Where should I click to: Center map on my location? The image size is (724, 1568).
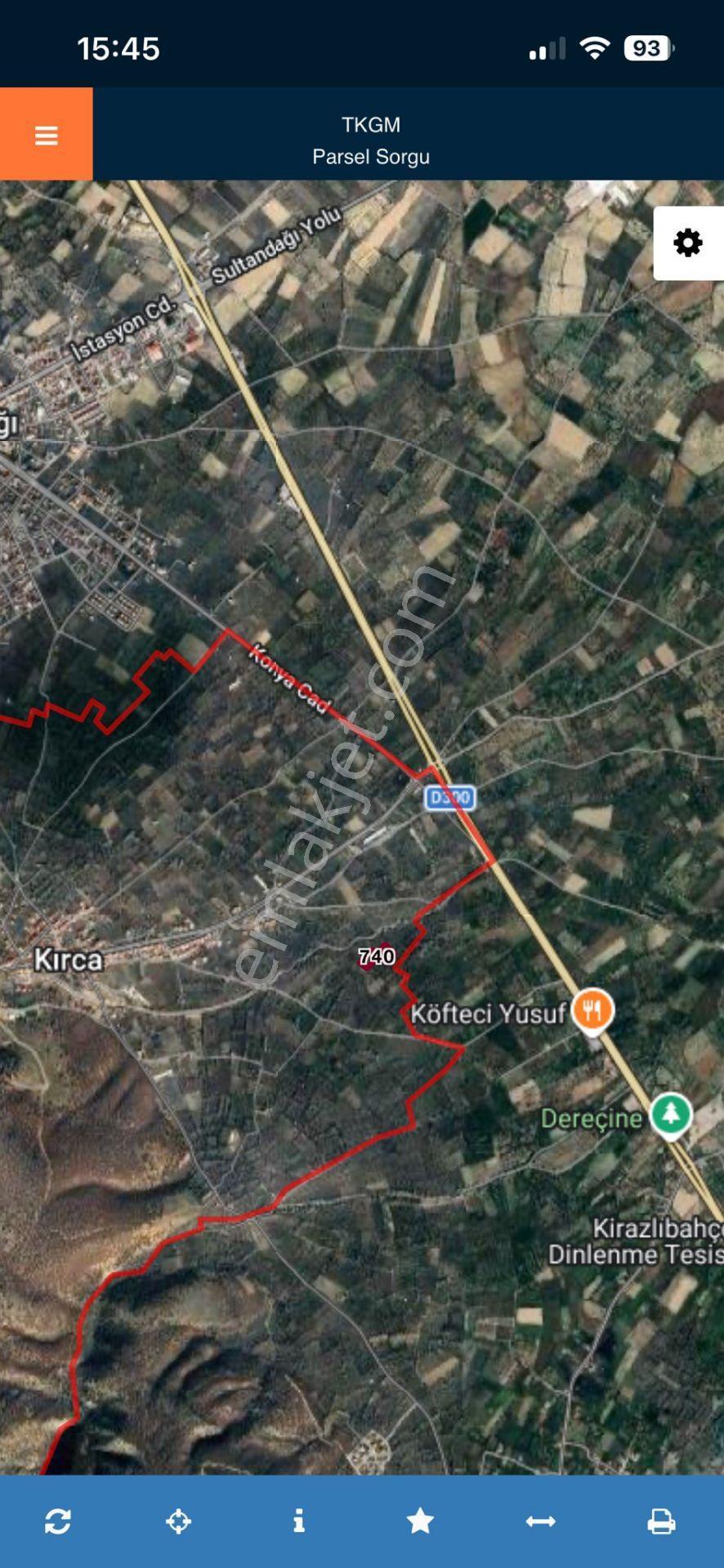tap(178, 1521)
